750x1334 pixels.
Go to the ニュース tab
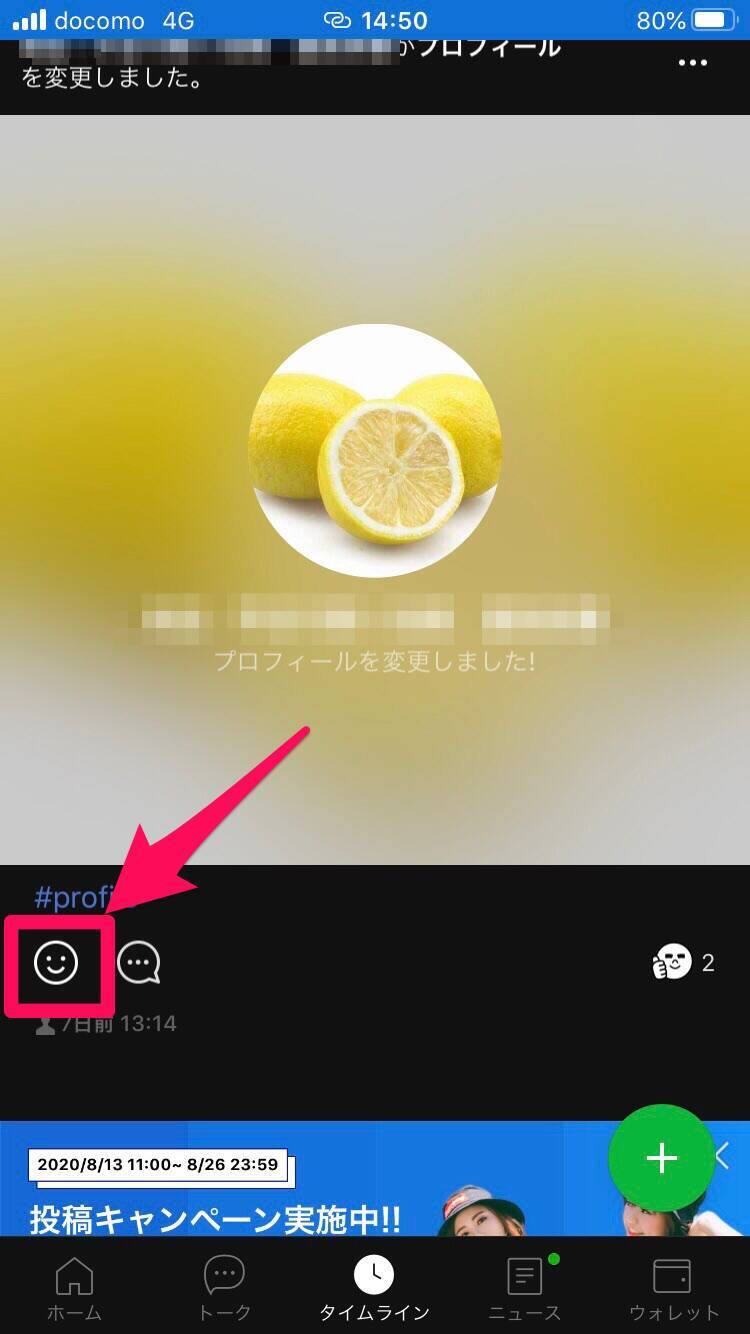pos(524,1289)
